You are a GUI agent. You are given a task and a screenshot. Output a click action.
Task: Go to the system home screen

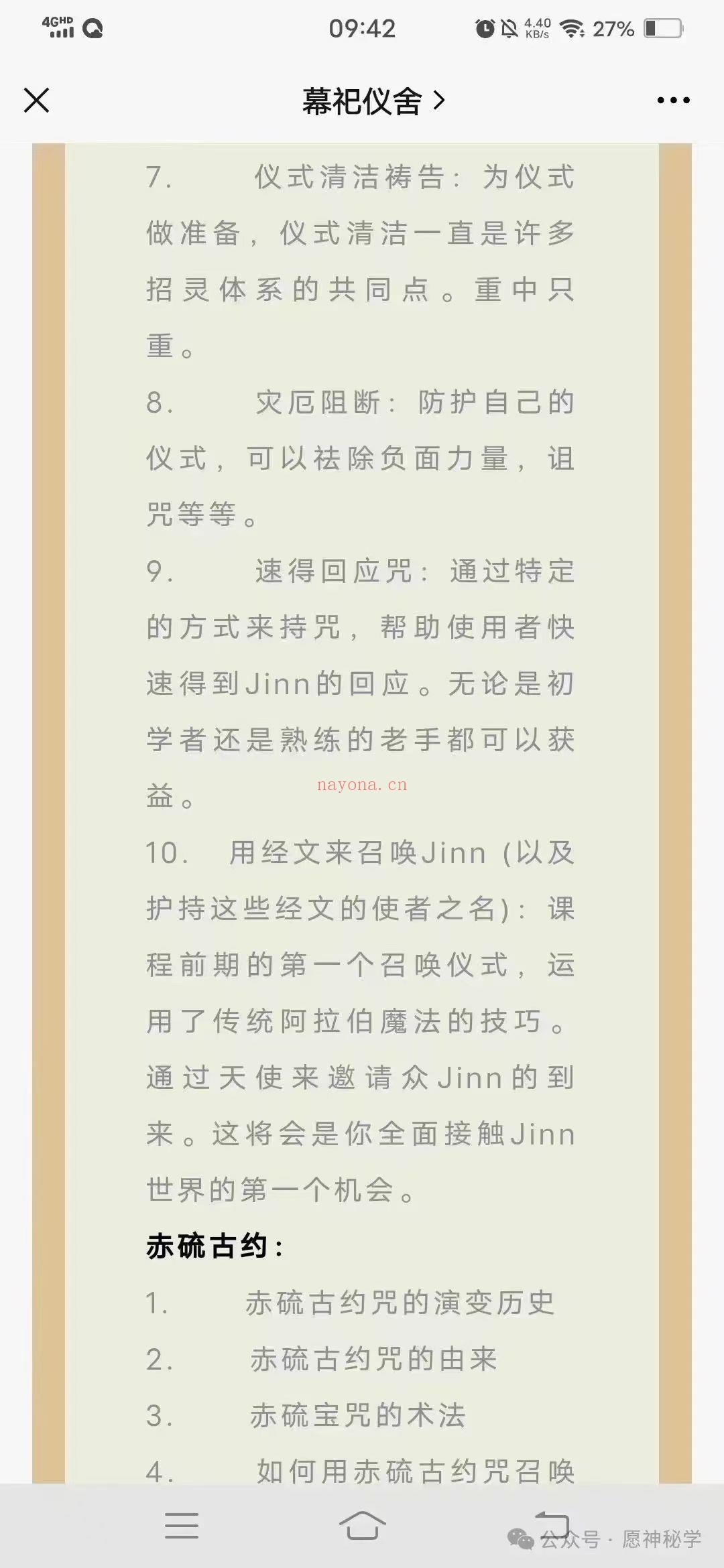click(362, 1526)
